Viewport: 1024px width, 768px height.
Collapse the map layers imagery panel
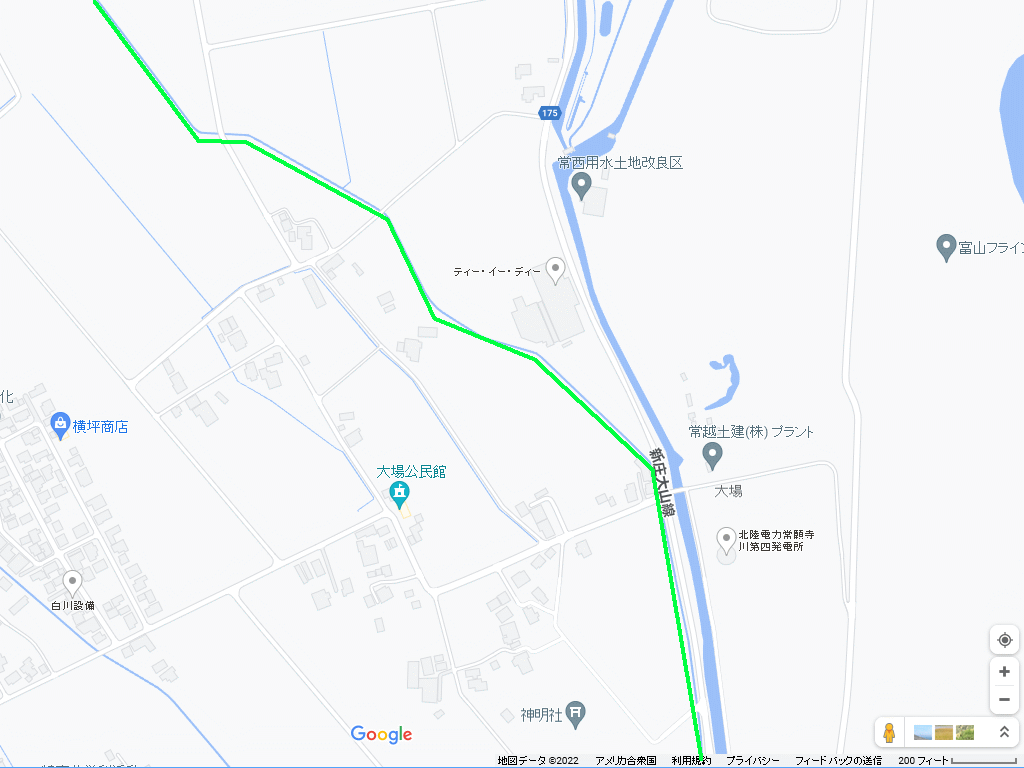(x=1004, y=732)
